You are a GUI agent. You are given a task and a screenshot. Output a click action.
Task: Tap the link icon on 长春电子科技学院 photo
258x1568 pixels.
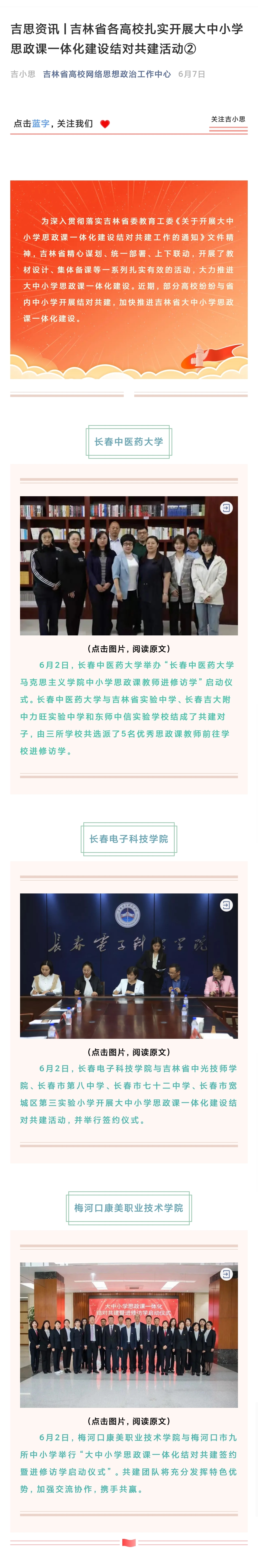(226, 905)
